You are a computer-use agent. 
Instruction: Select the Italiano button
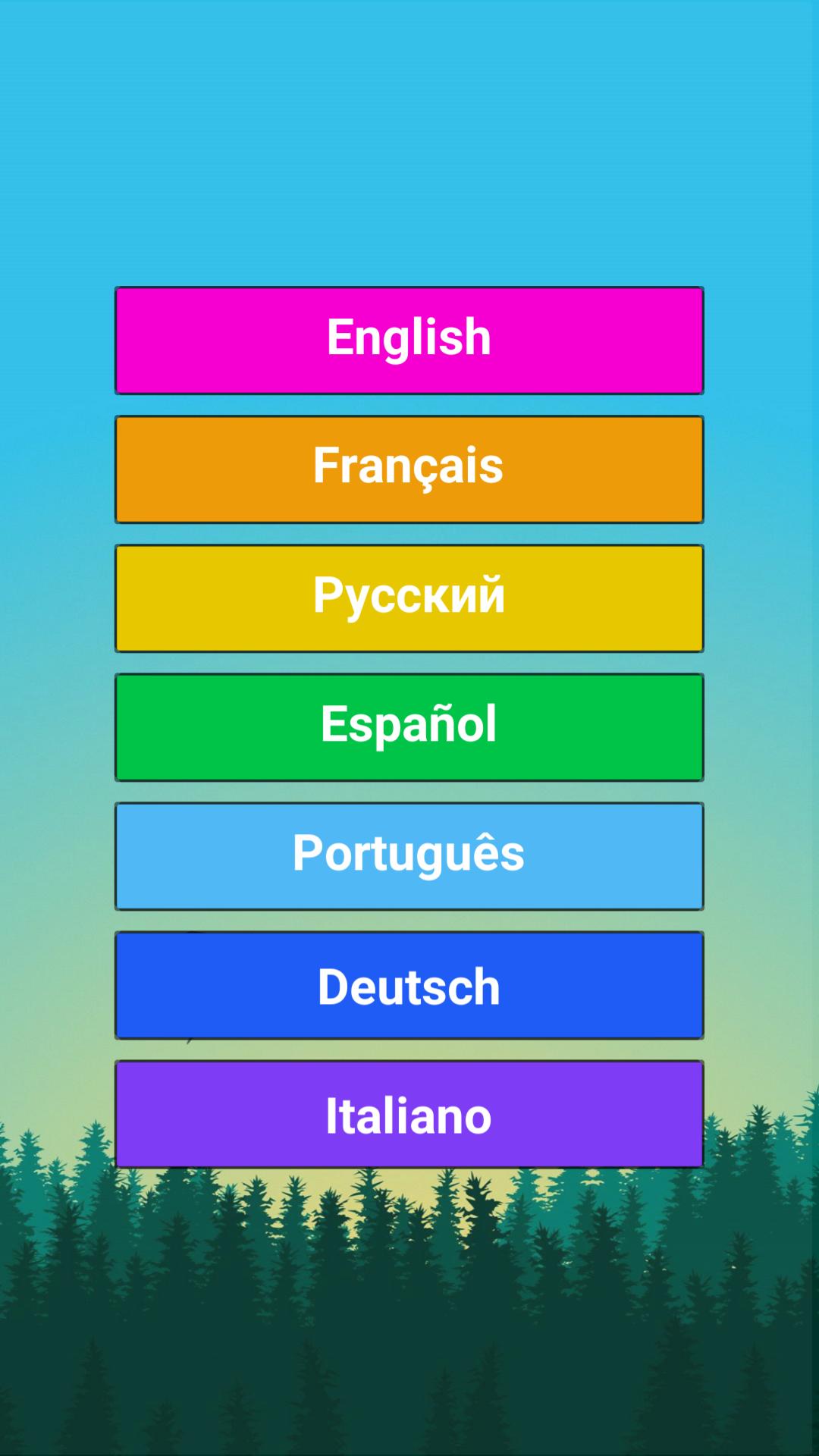tap(409, 1114)
